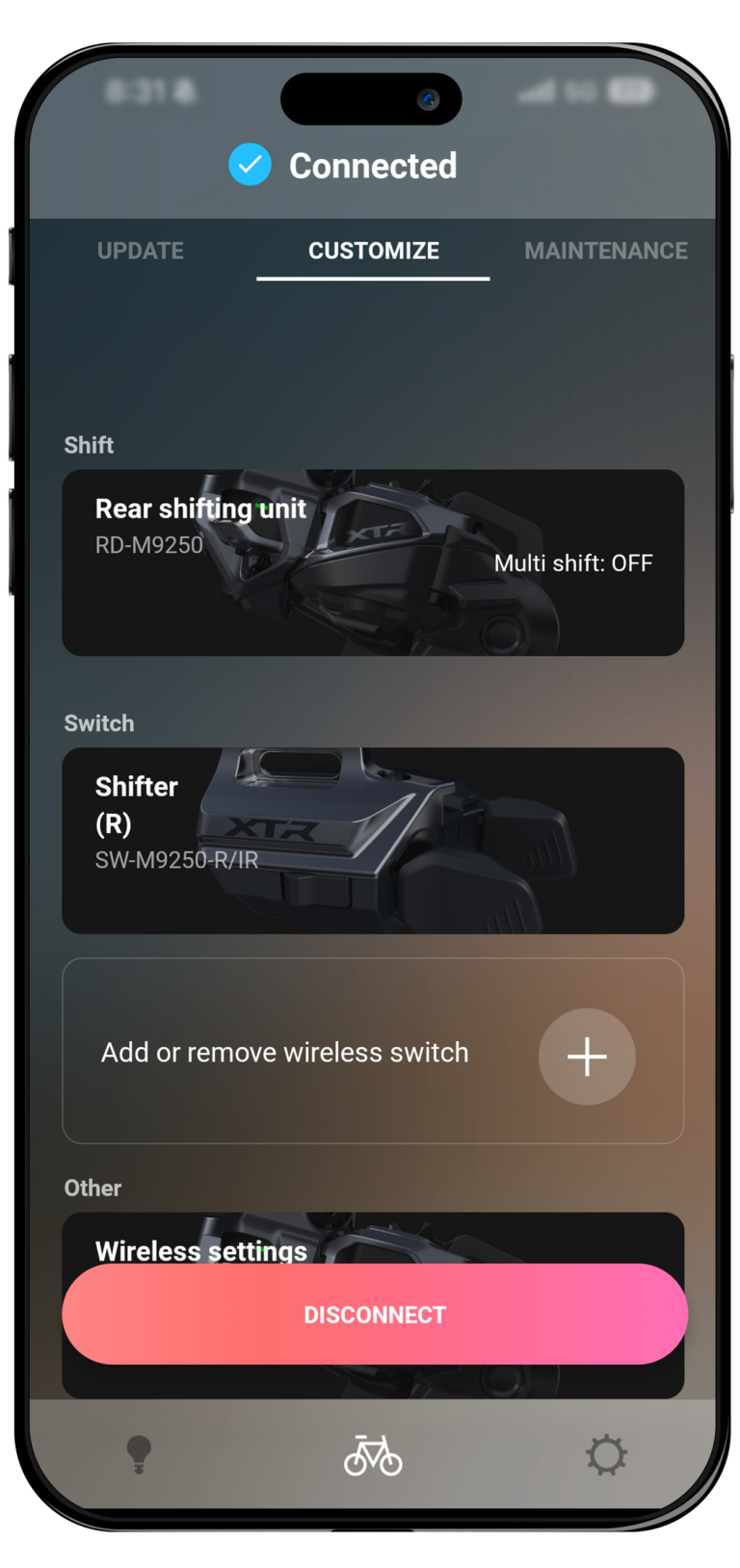This screenshot has width=740, height=1568.
Task: Select the bicycle tab in bottom bar
Action: tap(373, 1454)
